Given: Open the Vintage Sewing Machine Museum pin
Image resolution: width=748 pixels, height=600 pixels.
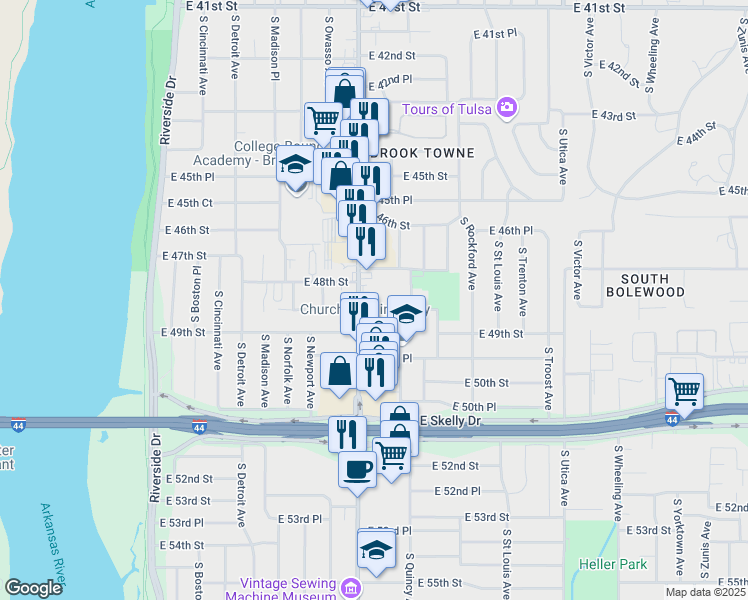Looking at the screenshot, I should point(352,588).
